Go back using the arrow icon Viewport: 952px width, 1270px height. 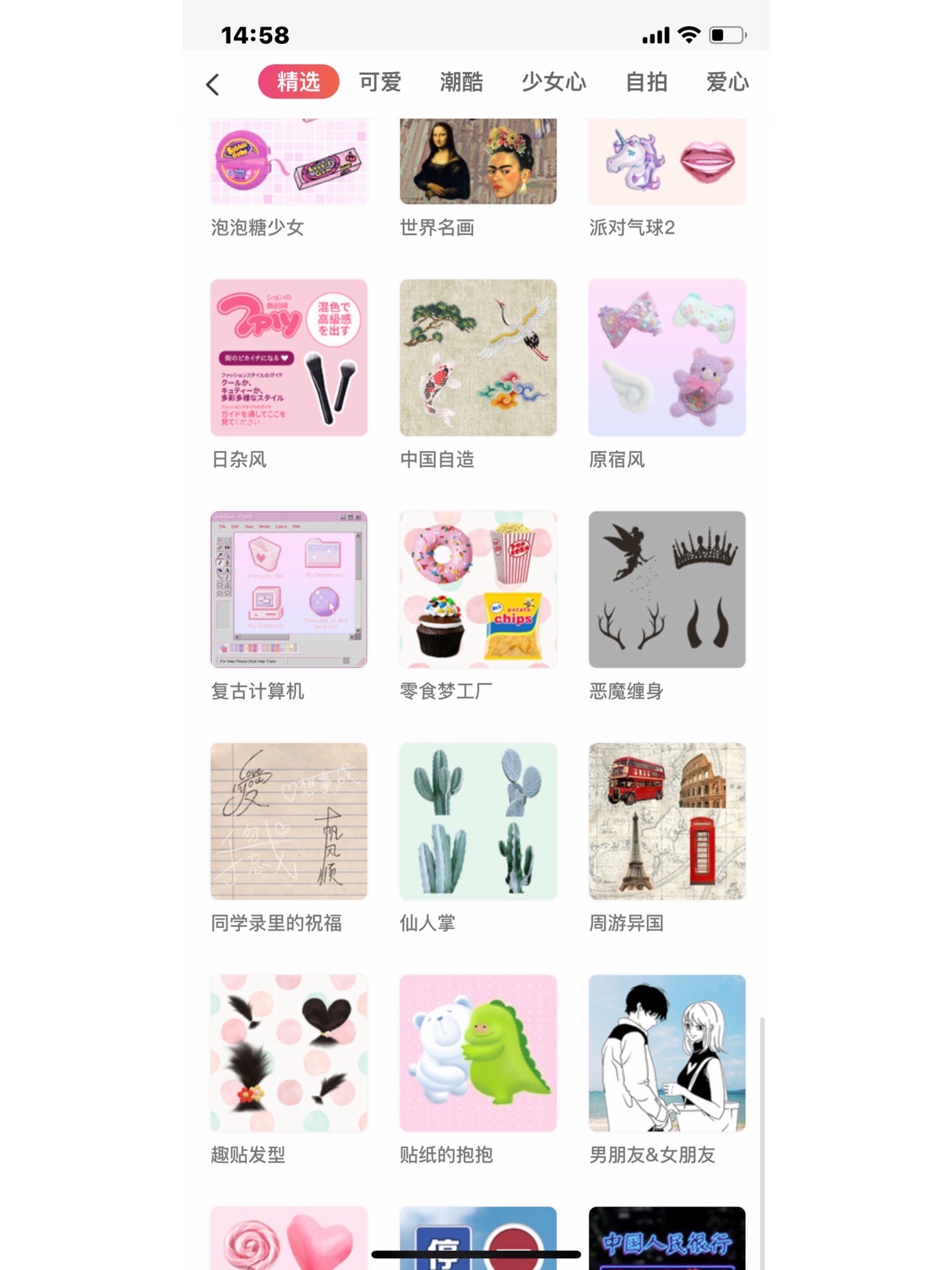pyautogui.click(x=212, y=84)
